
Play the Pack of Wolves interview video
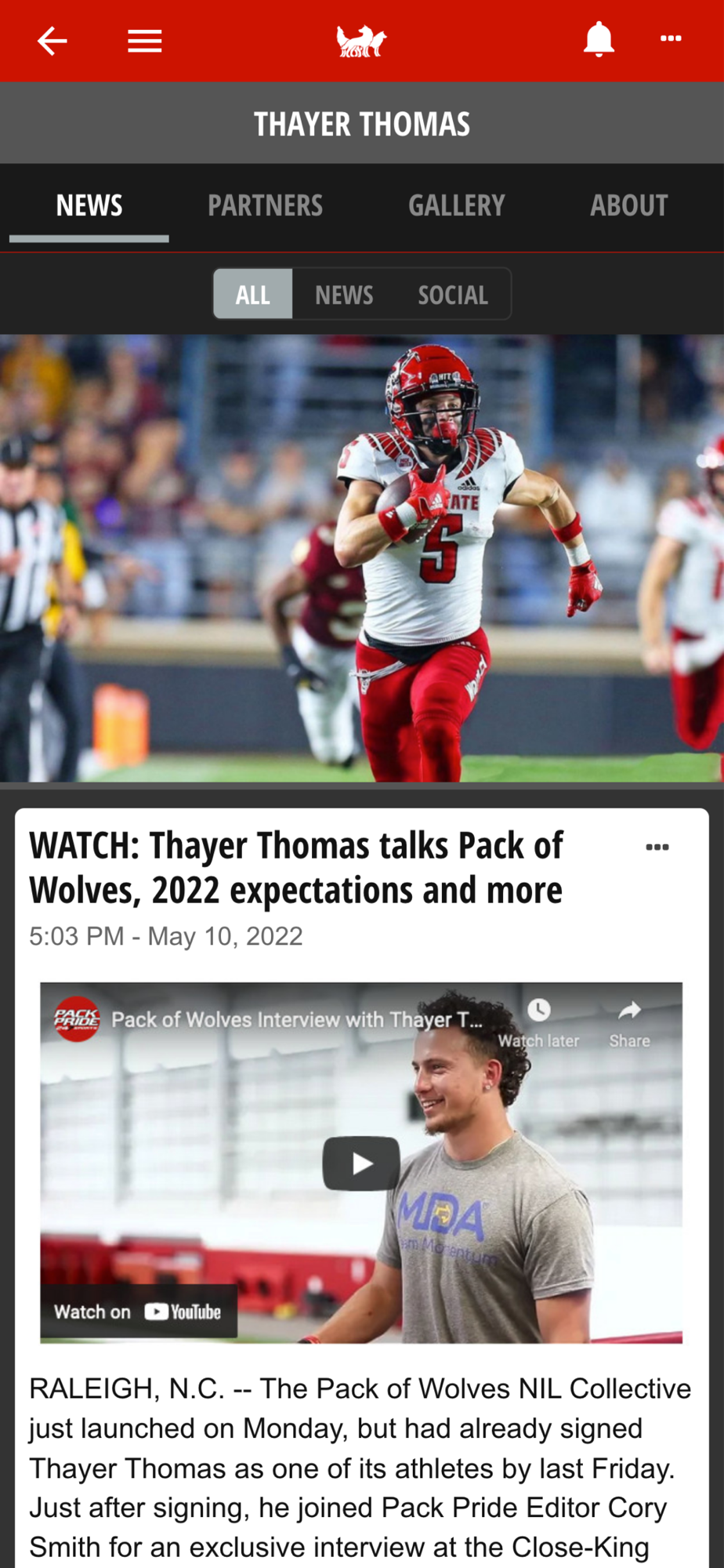pyautogui.click(x=361, y=1163)
